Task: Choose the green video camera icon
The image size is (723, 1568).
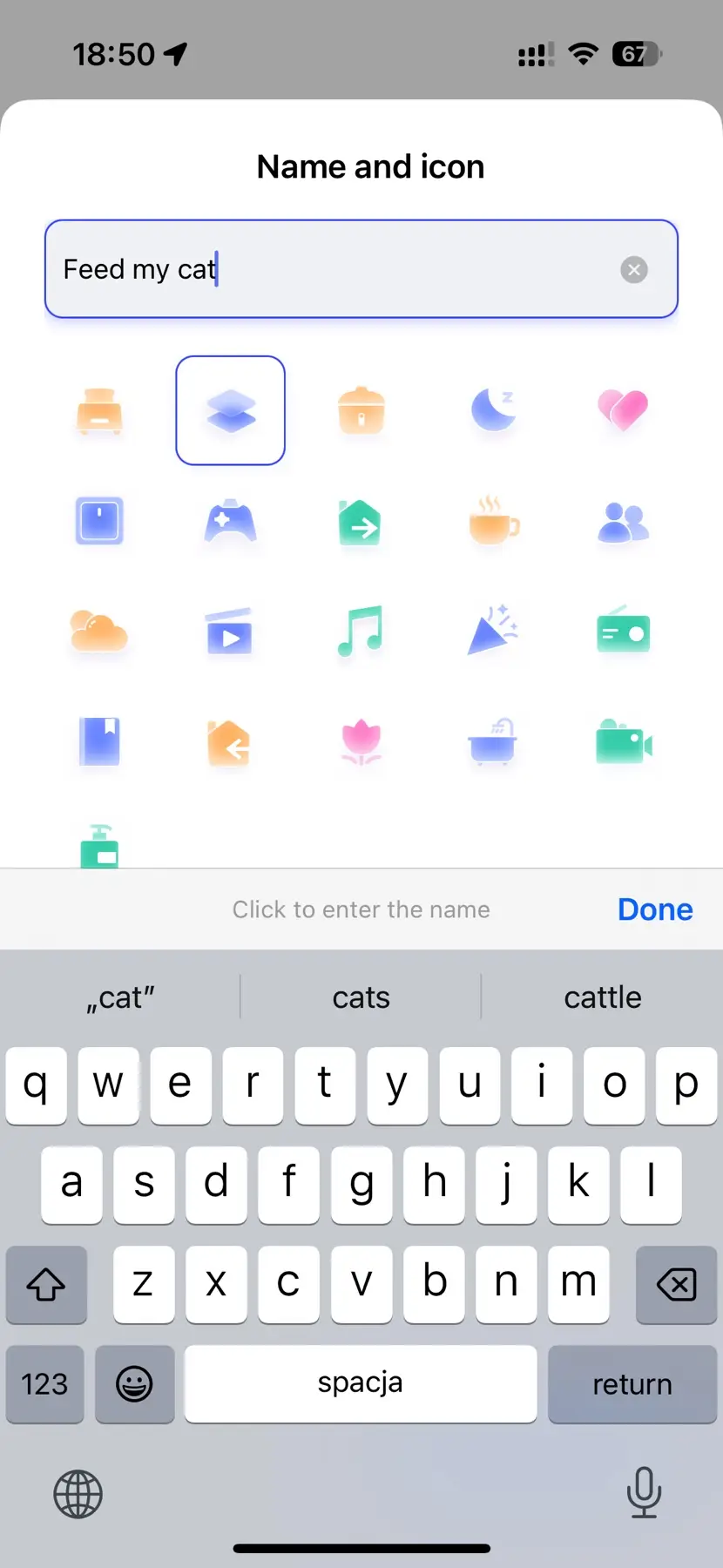Action: (623, 742)
